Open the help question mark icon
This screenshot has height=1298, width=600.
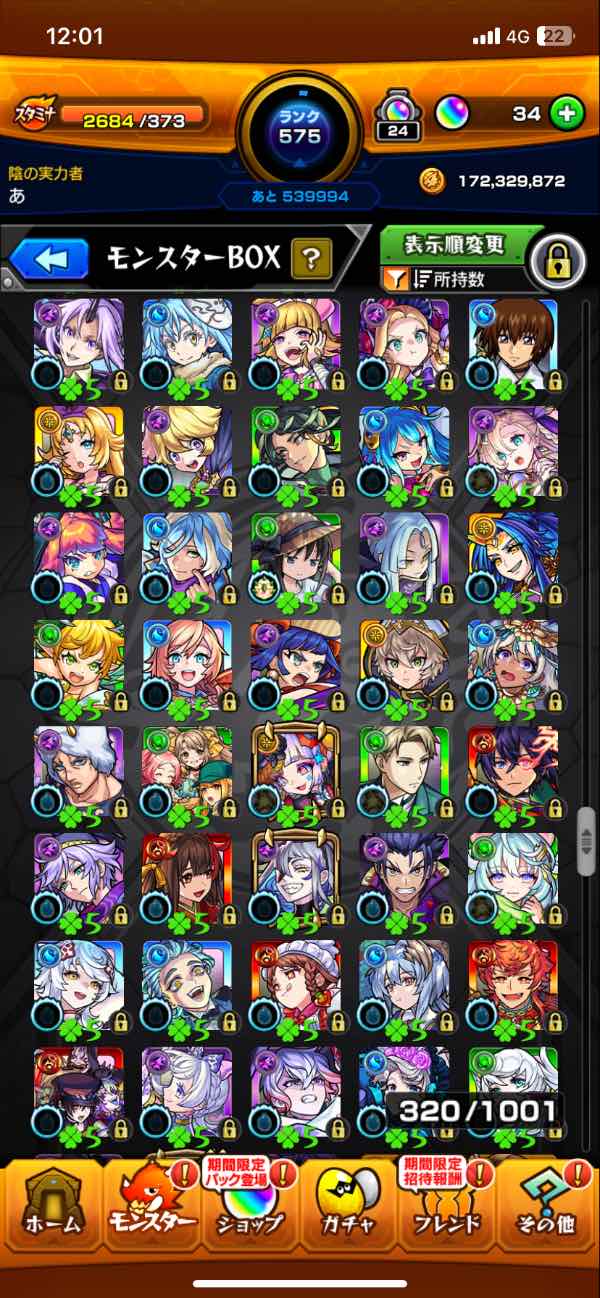click(x=311, y=260)
